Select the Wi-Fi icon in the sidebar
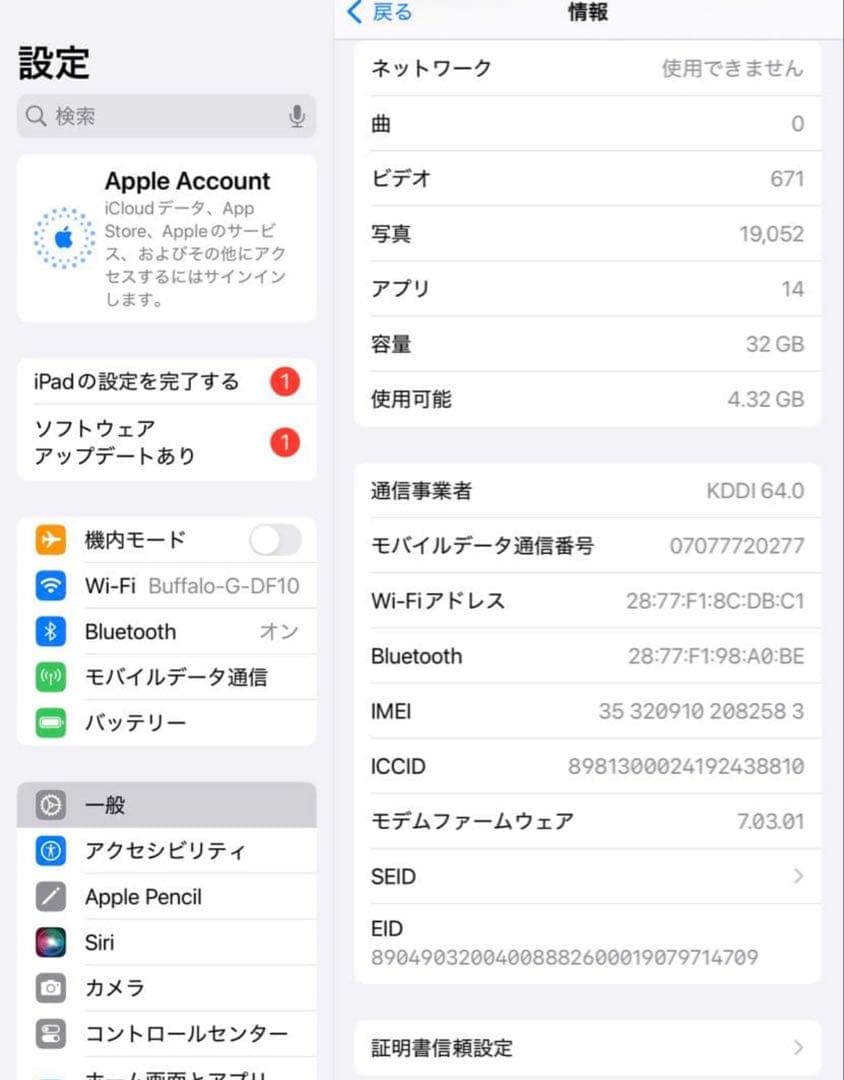844x1080 pixels. tap(52, 585)
